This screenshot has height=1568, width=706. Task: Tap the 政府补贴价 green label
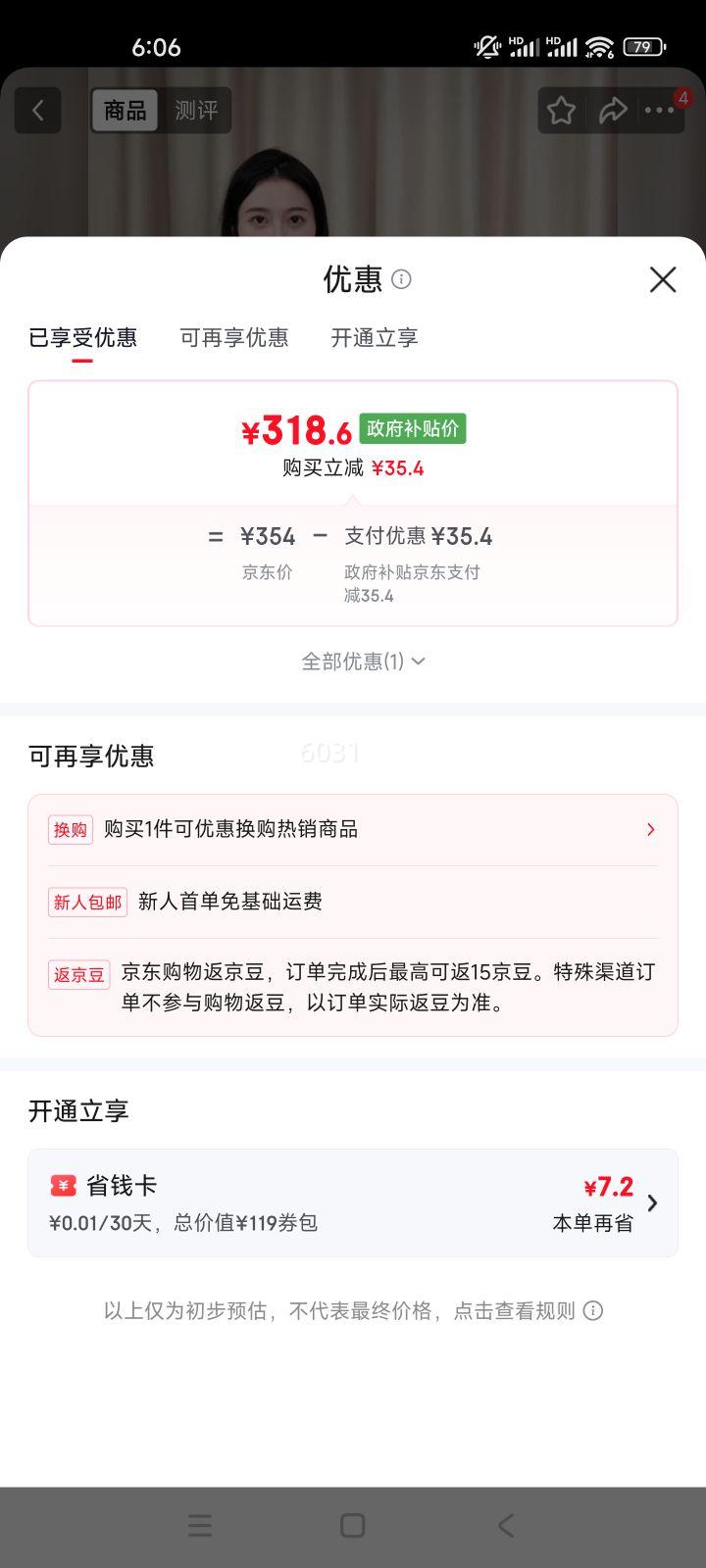[415, 429]
